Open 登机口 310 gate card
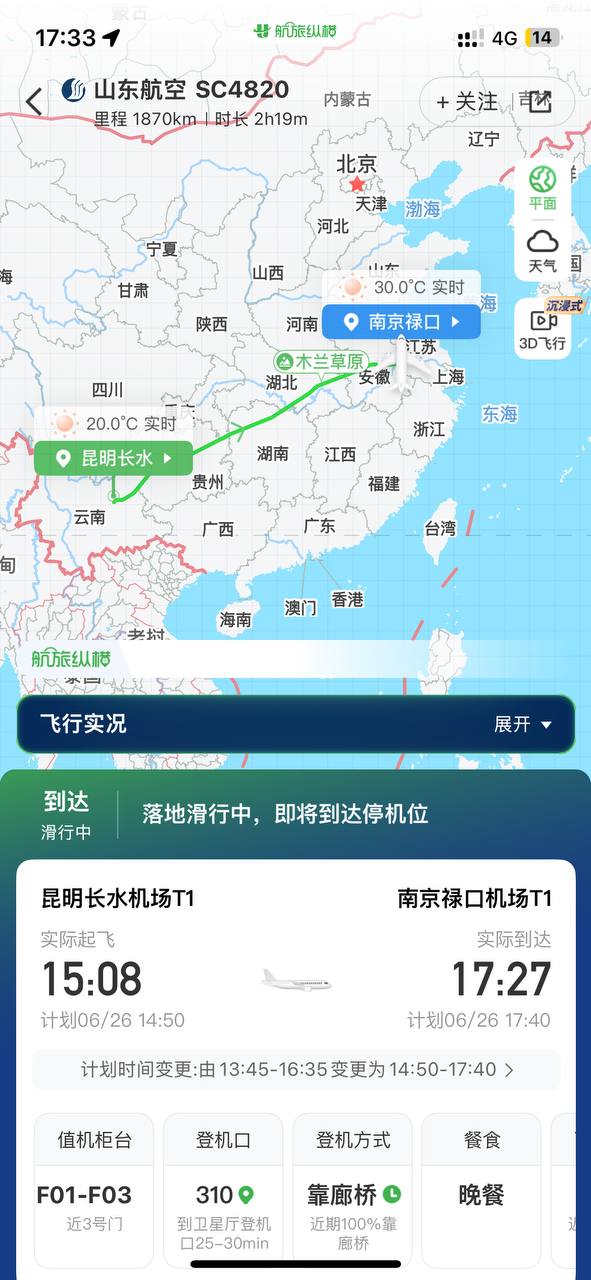Image resolution: width=591 pixels, height=1280 pixels. pos(223,1190)
